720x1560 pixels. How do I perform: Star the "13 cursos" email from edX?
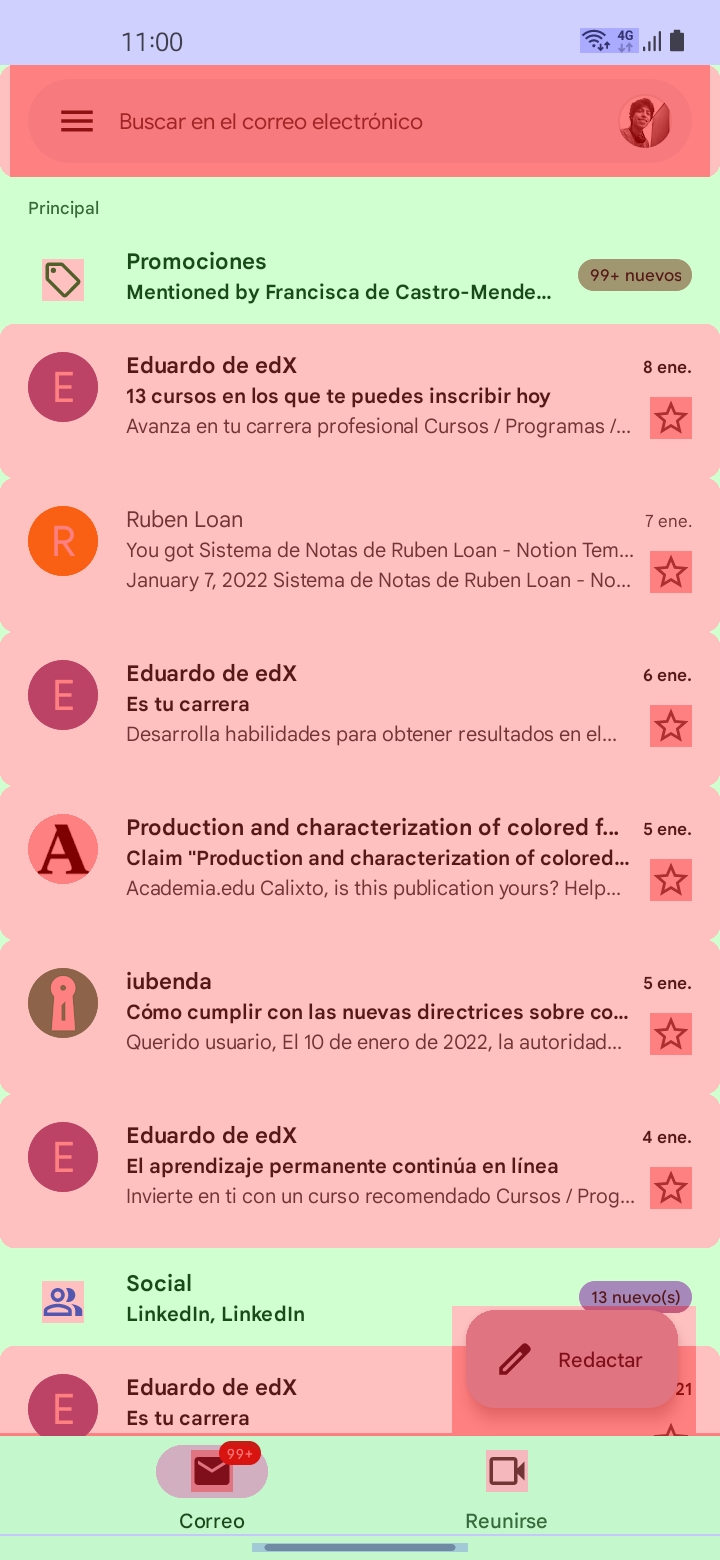coord(671,418)
